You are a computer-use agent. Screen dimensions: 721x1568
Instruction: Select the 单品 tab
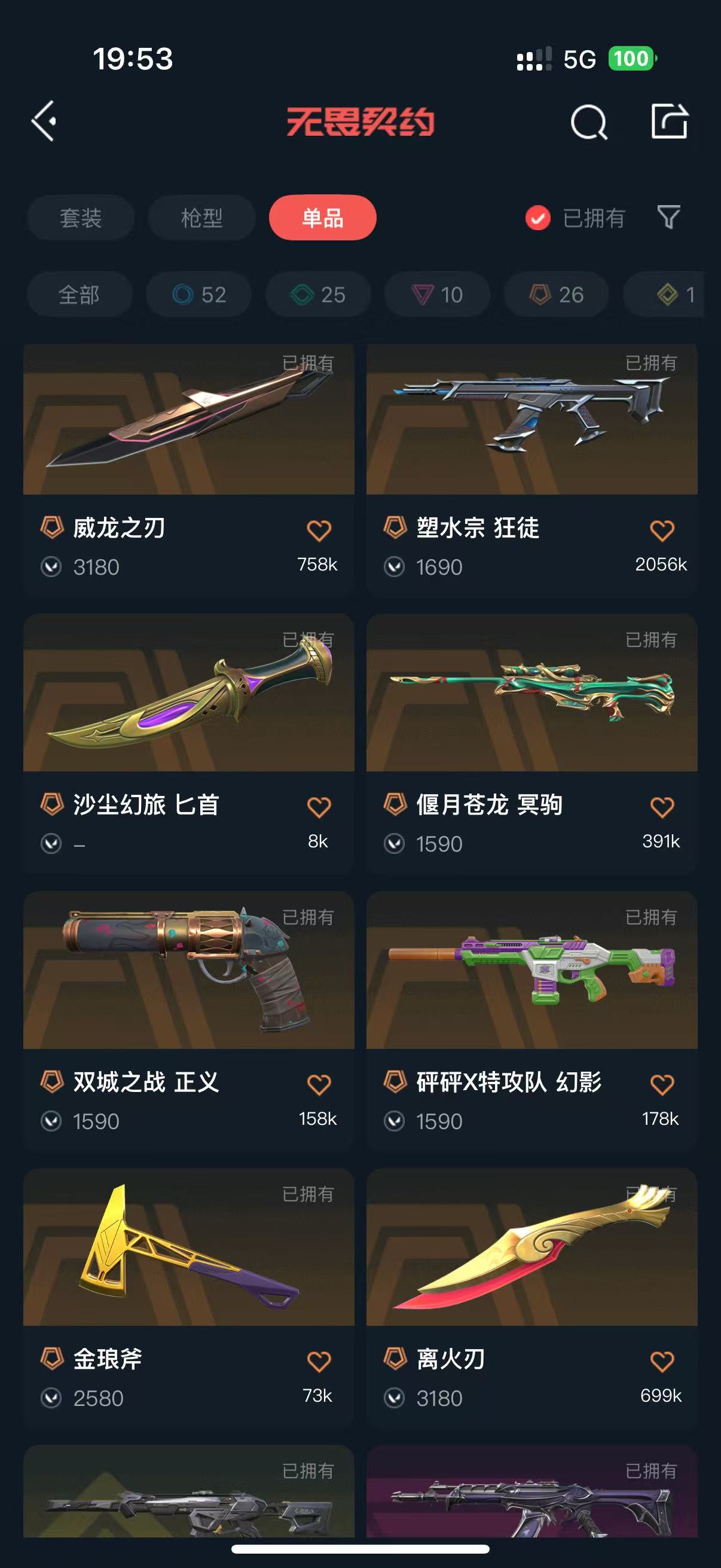pos(322,218)
